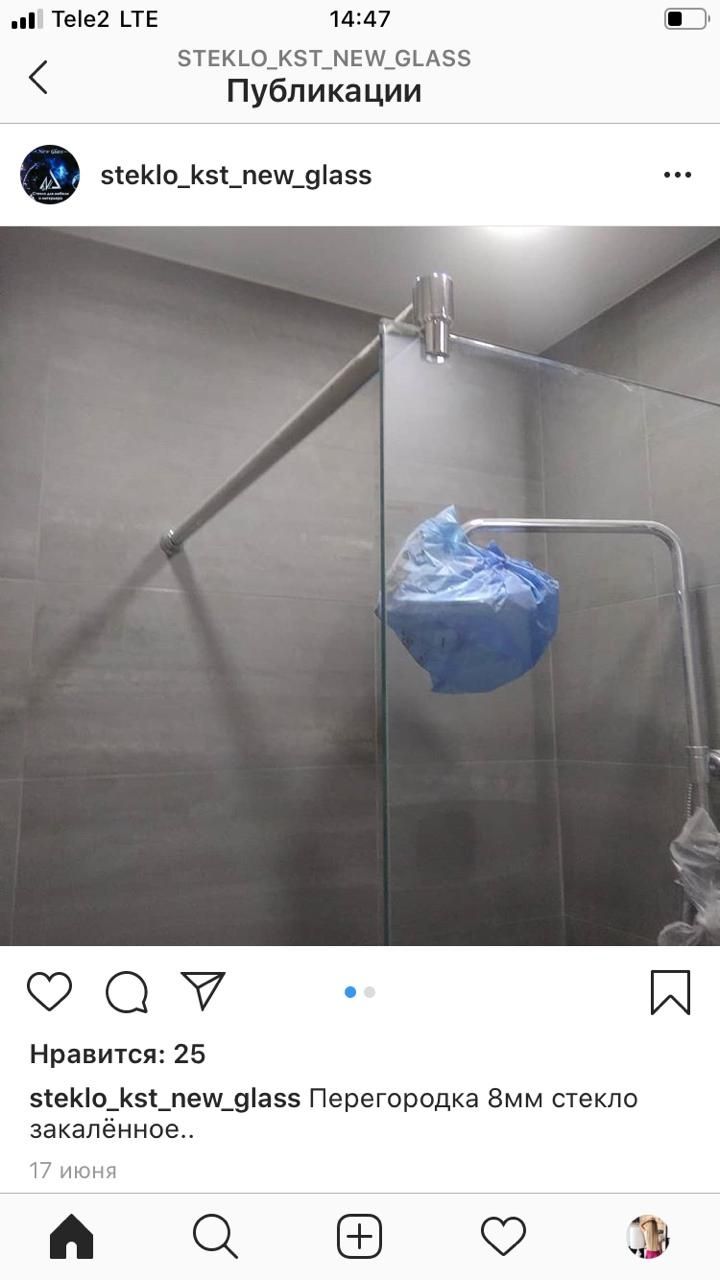Image resolution: width=720 pixels, height=1280 pixels.
Task: Open the post's three-dot options menu
Action: (677, 175)
